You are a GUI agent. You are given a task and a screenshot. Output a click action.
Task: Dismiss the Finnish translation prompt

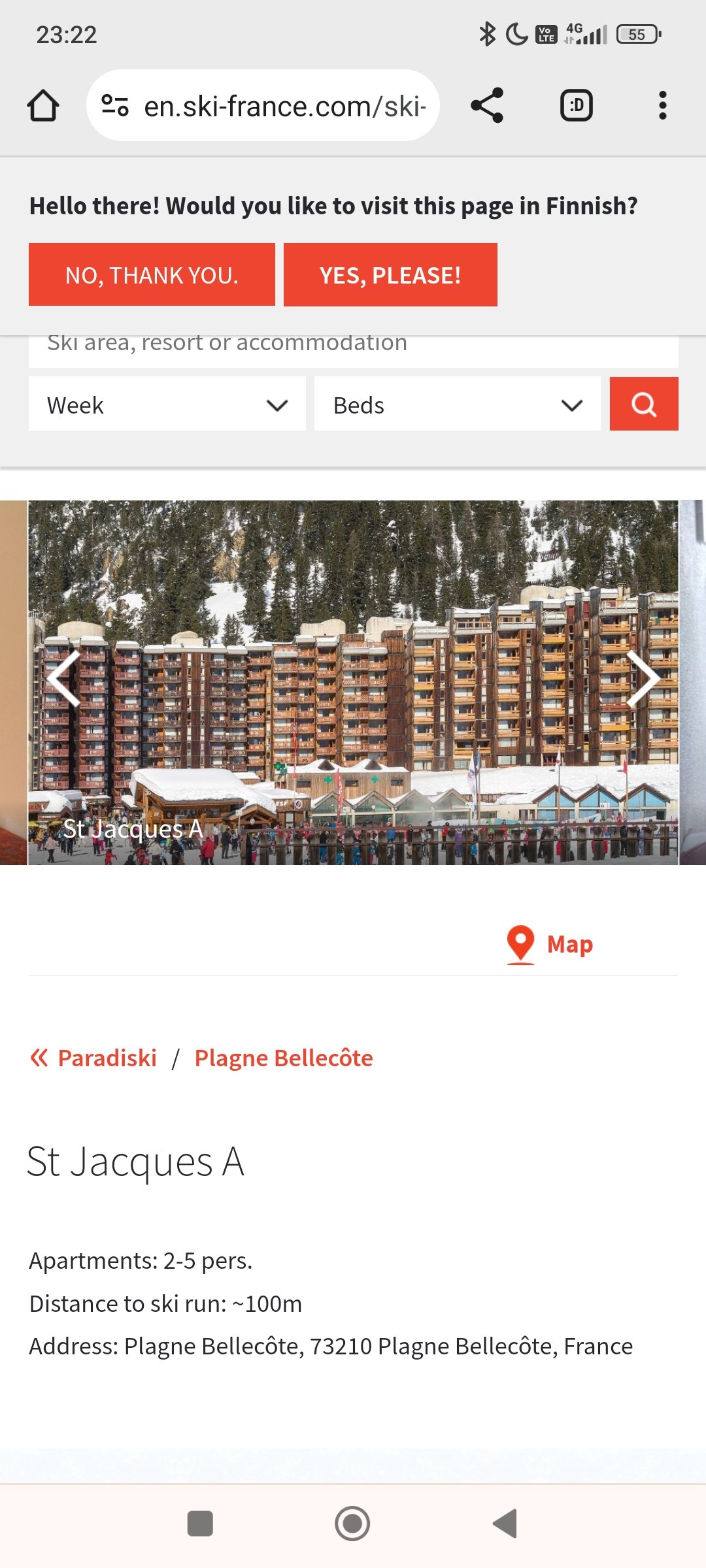pyautogui.click(x=152, y=274)
